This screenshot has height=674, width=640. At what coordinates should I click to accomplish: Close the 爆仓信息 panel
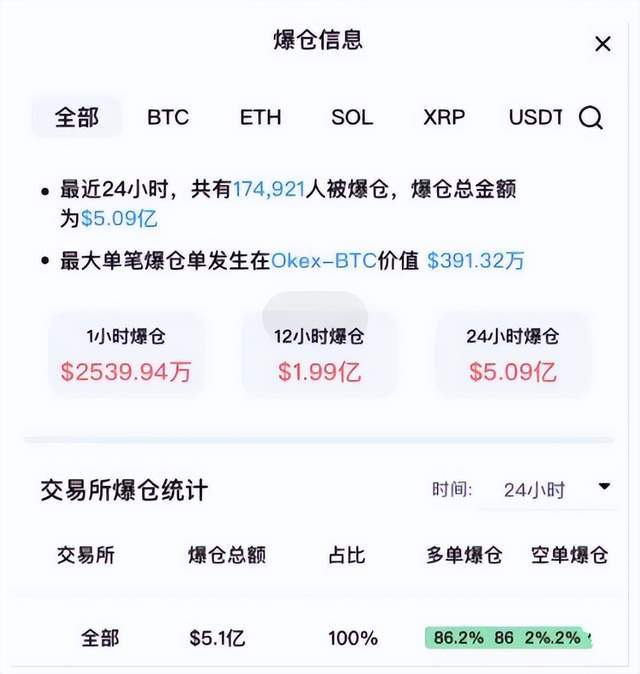(602, 44)
